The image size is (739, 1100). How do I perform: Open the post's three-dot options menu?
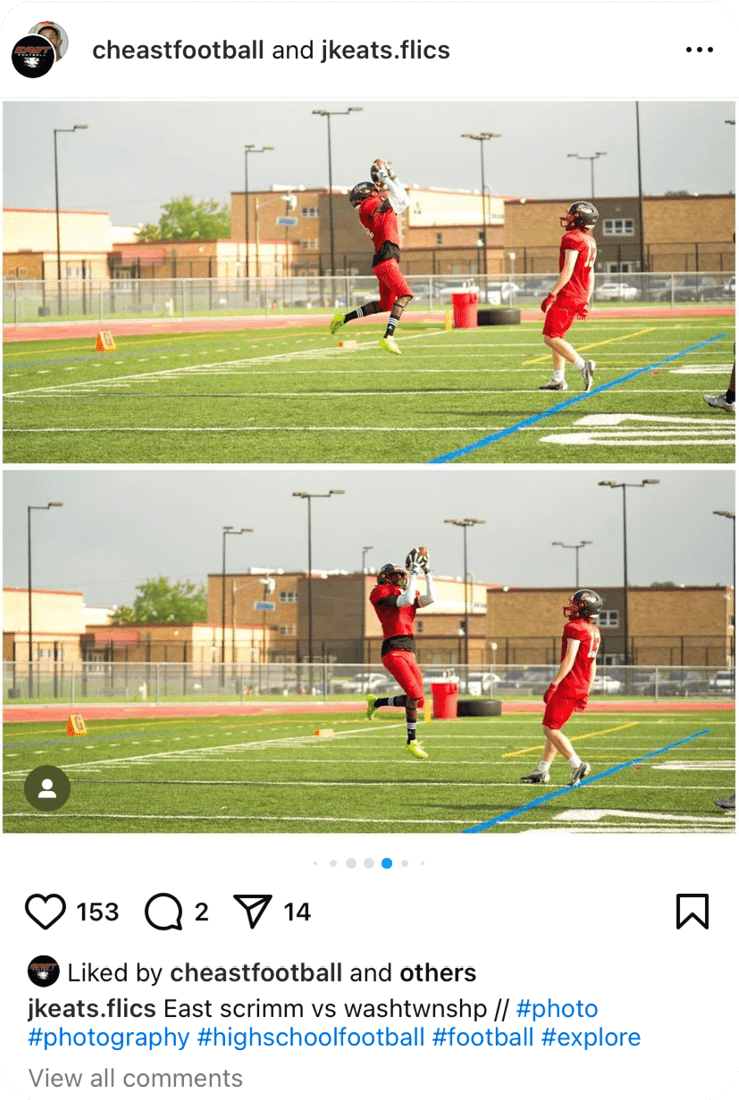tap(699, 50)
